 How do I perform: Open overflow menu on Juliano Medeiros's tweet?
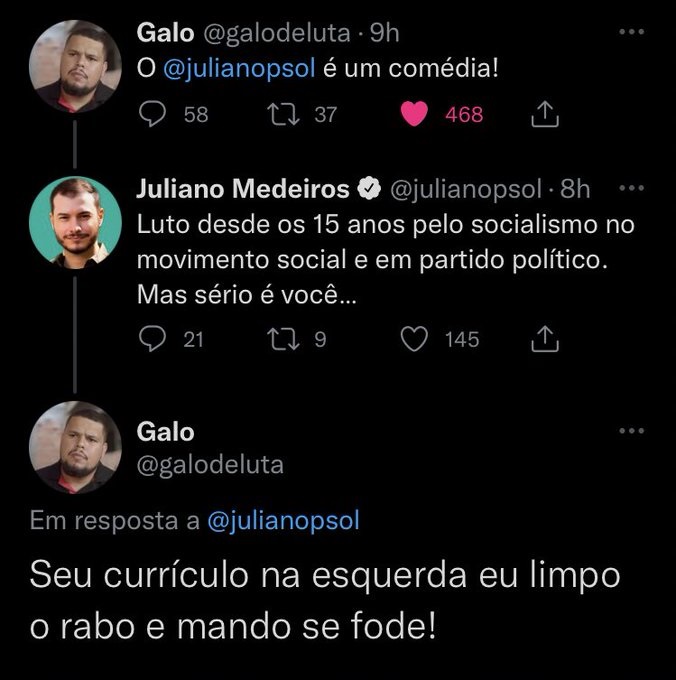631,188
